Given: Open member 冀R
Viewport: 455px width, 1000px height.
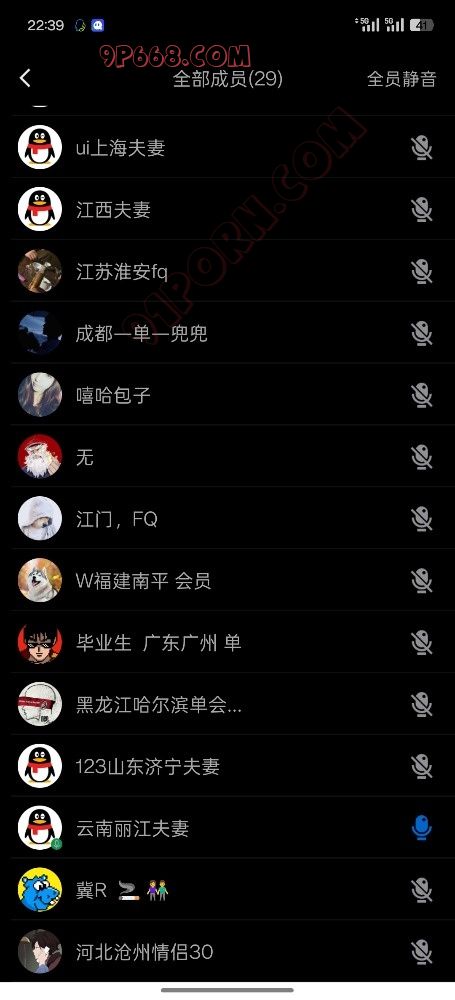Looking at the screenshot, I should click(x=227, y=890).
